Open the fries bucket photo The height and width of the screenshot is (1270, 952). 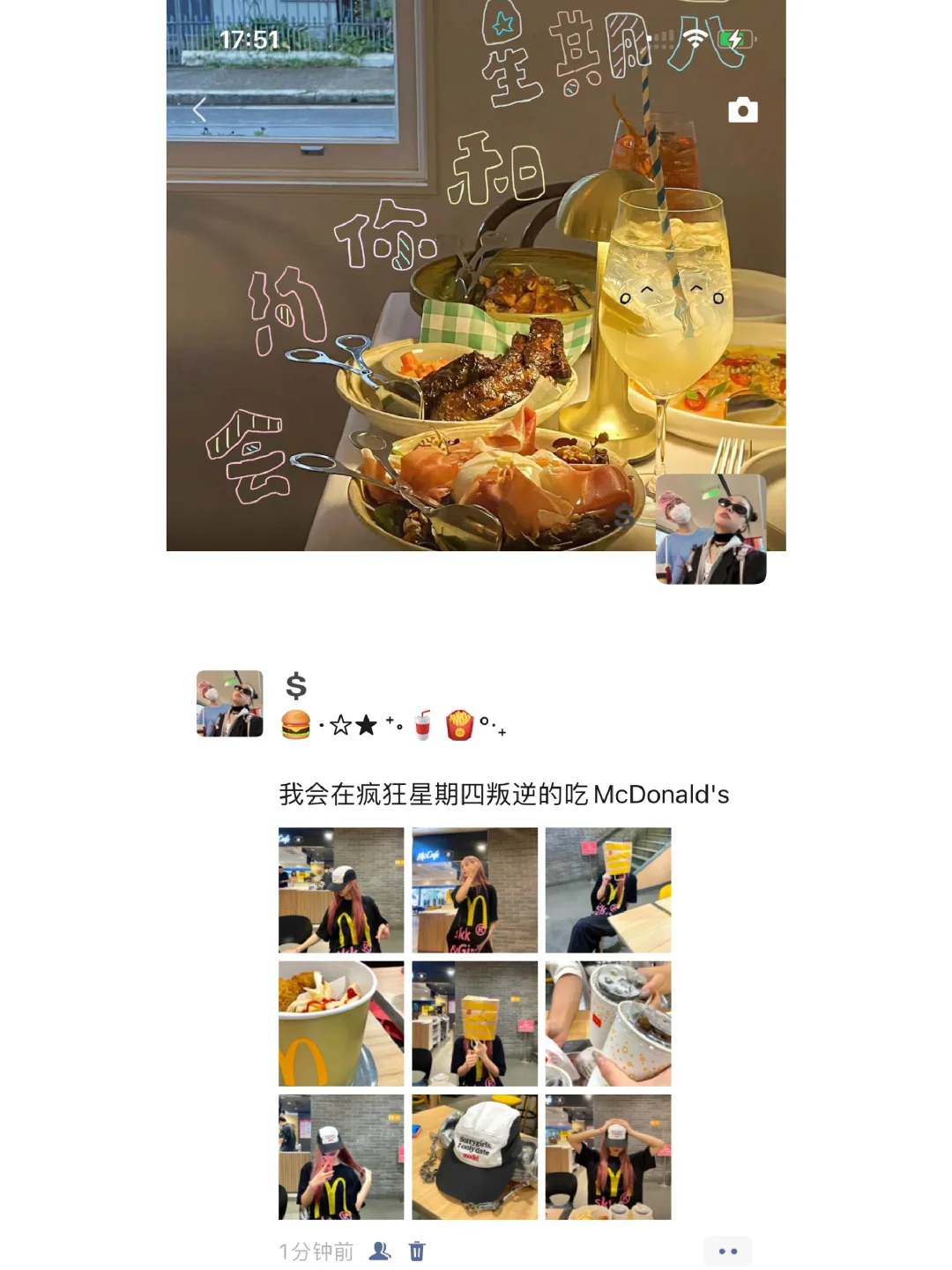[x=341, y=1023]
